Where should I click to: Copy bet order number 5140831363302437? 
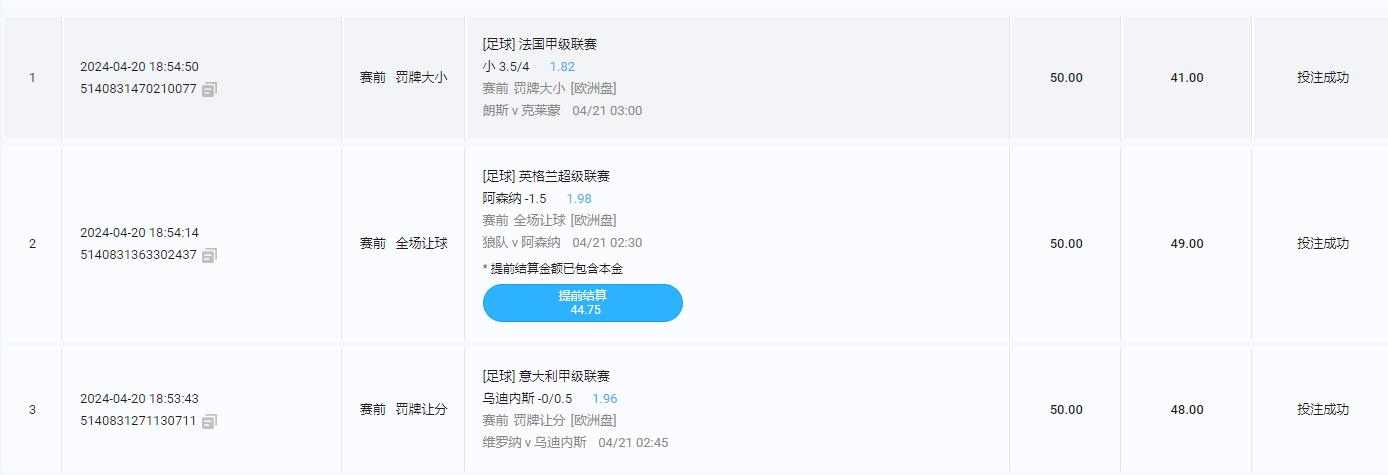(209, 256)
